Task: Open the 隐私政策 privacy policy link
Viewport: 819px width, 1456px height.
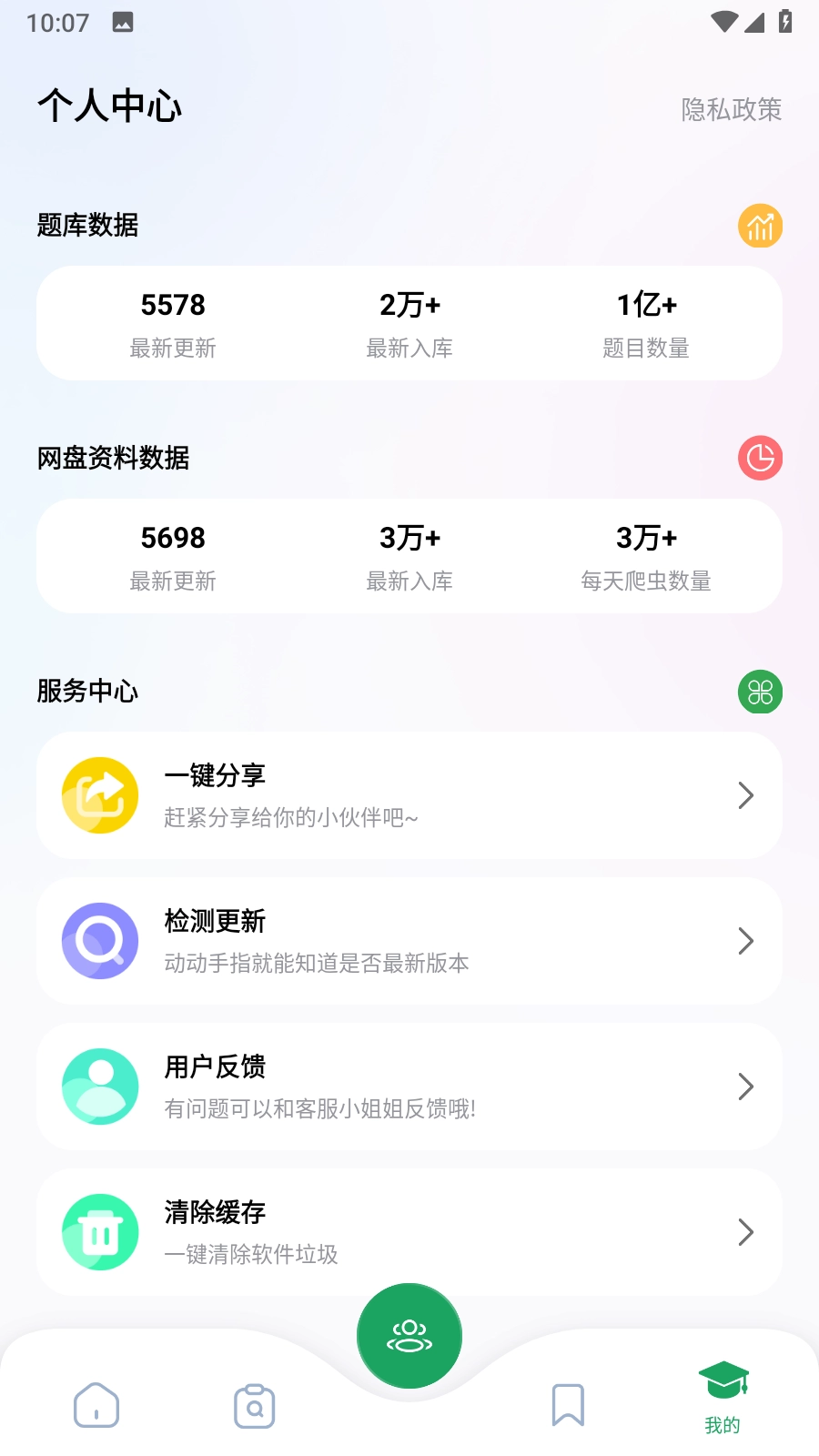Action: pyautogui.click(x=731, y=109)
